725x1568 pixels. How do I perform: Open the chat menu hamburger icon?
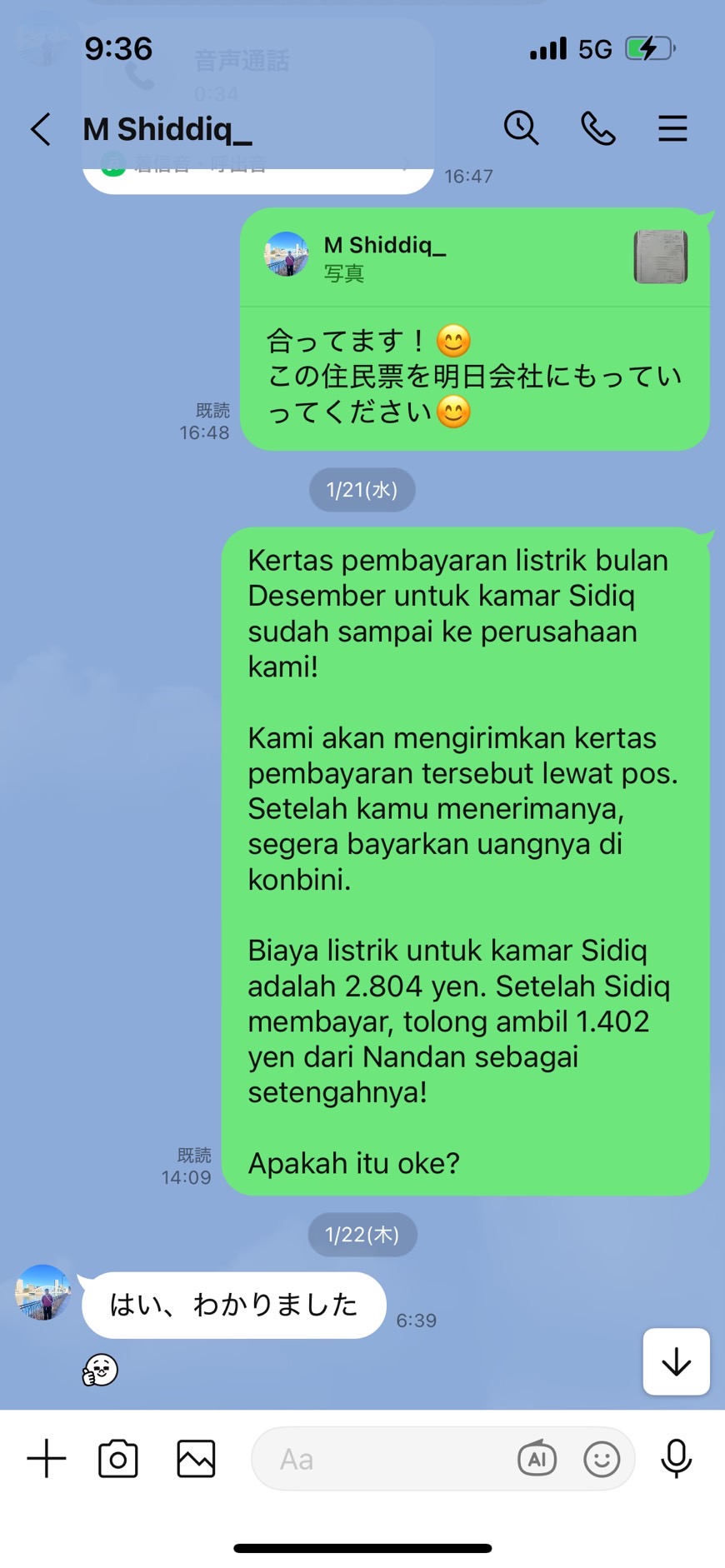[x=672, y=128]
